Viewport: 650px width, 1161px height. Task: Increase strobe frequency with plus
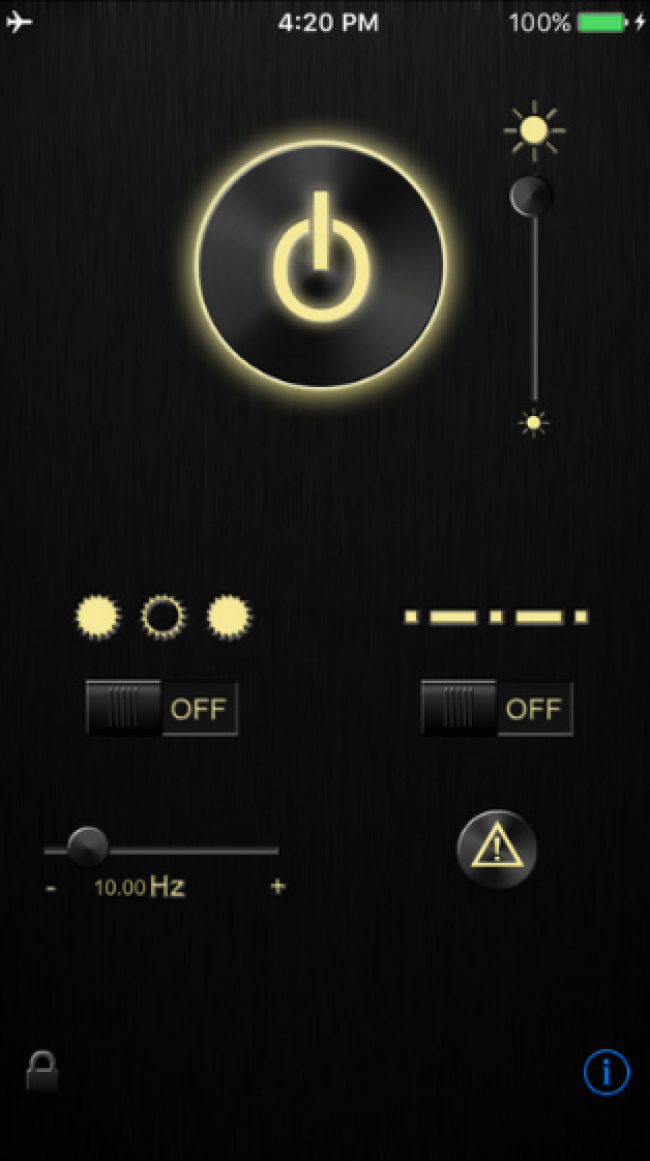(278, 886)
